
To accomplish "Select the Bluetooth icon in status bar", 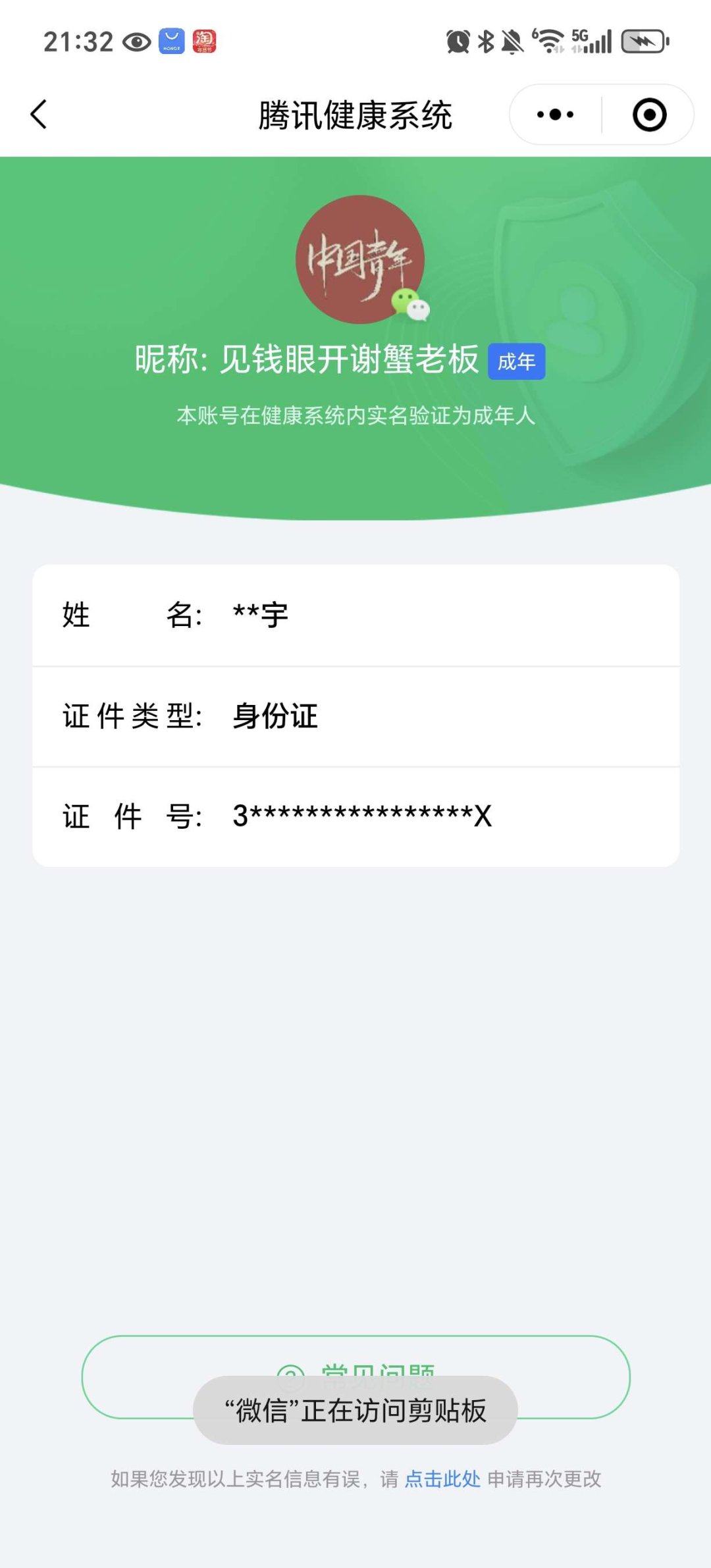I will tap(485, 39).
